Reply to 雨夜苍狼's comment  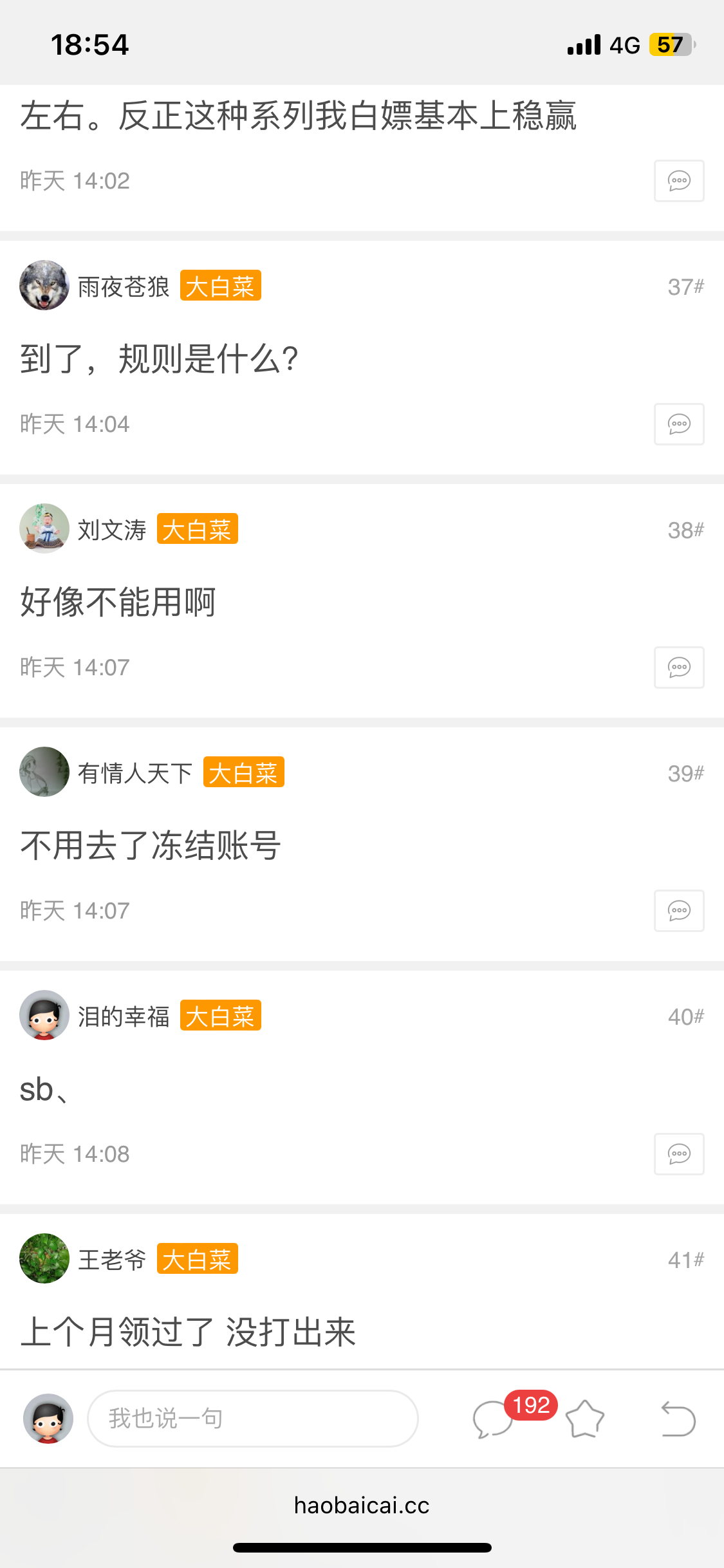click(x=679, y=424)
